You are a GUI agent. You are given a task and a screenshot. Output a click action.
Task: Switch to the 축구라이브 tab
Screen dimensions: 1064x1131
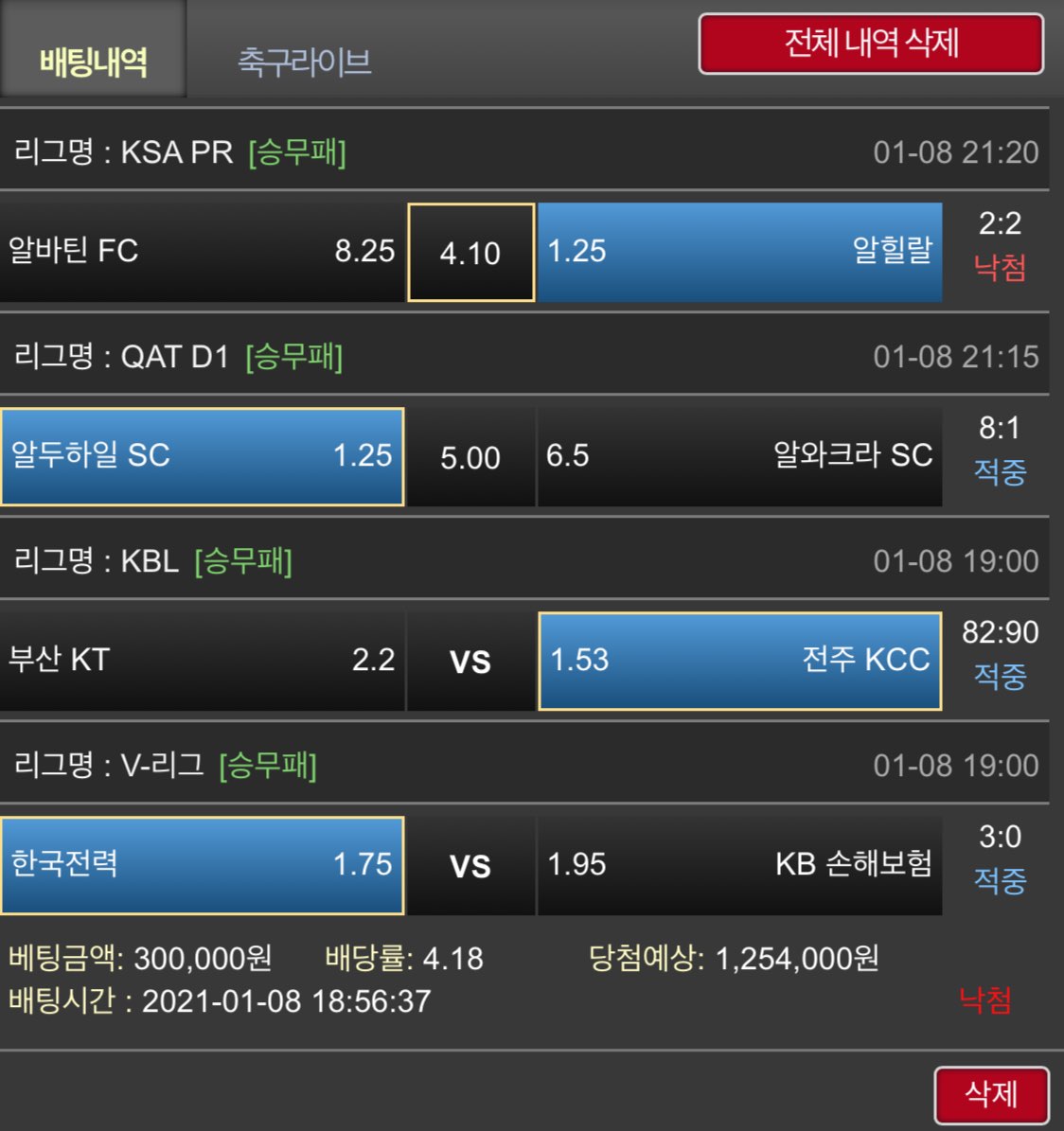(304, 62)
